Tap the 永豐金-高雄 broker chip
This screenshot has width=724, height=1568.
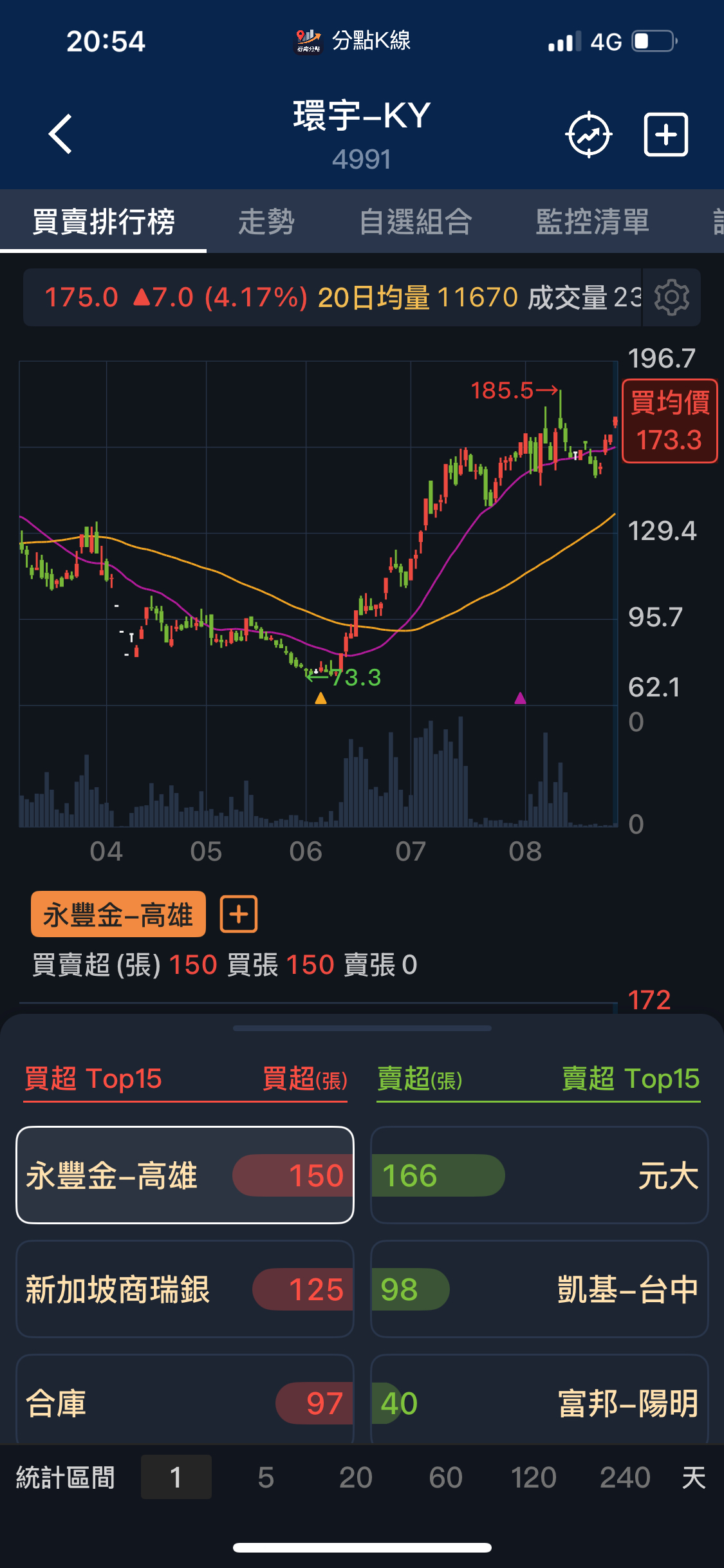(x=118, y=914)
